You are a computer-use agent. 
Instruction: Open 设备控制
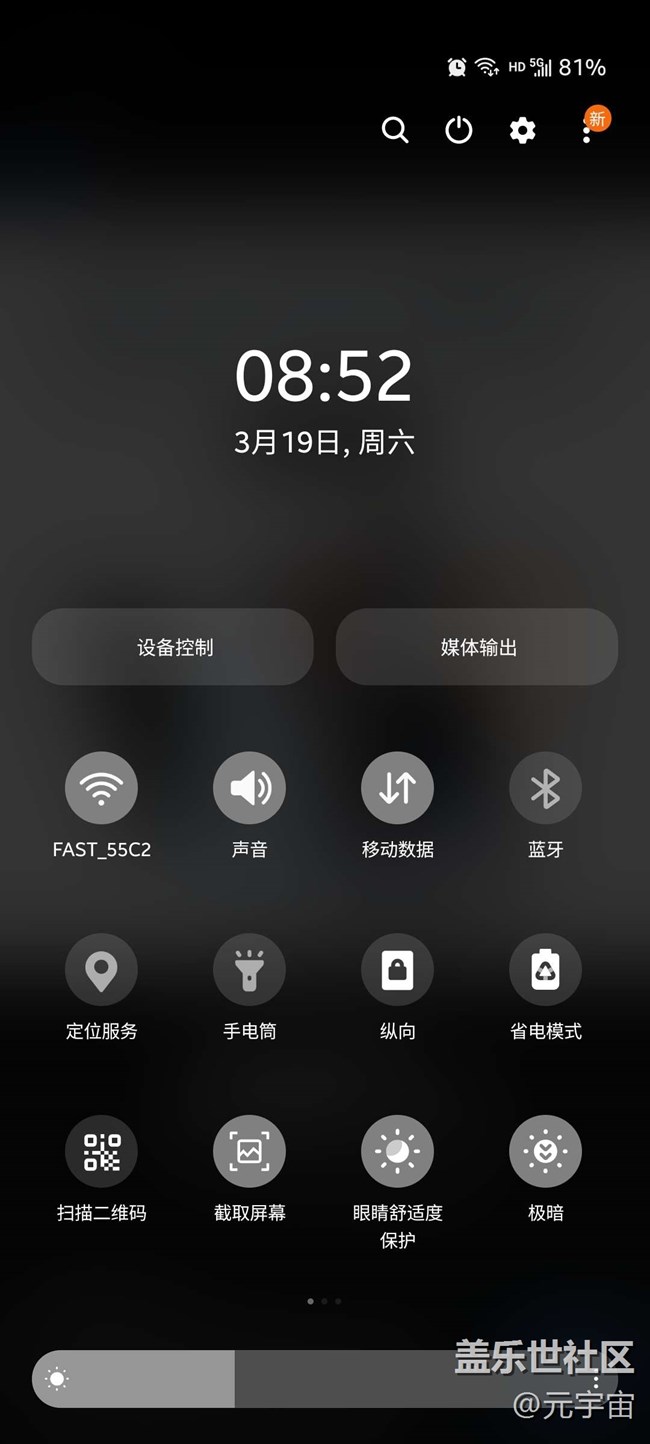point(173,647)
